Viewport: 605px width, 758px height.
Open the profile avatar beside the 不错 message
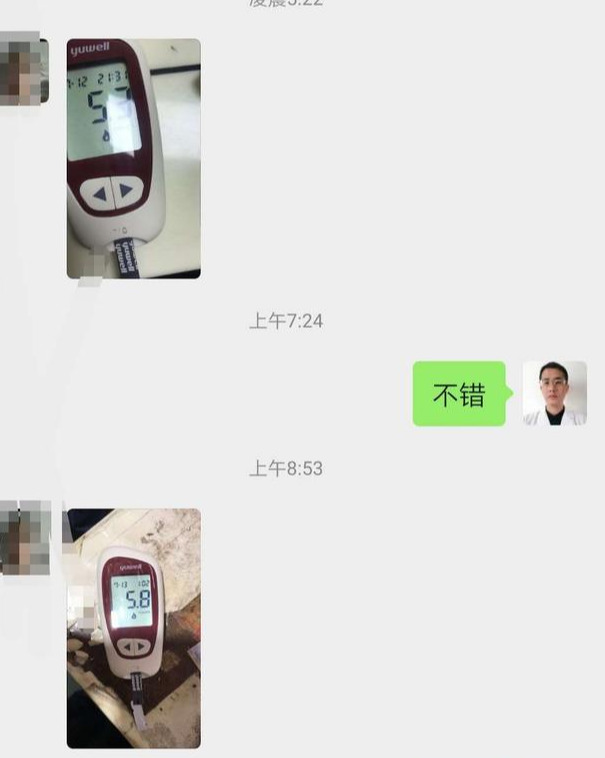click(554, 394)
